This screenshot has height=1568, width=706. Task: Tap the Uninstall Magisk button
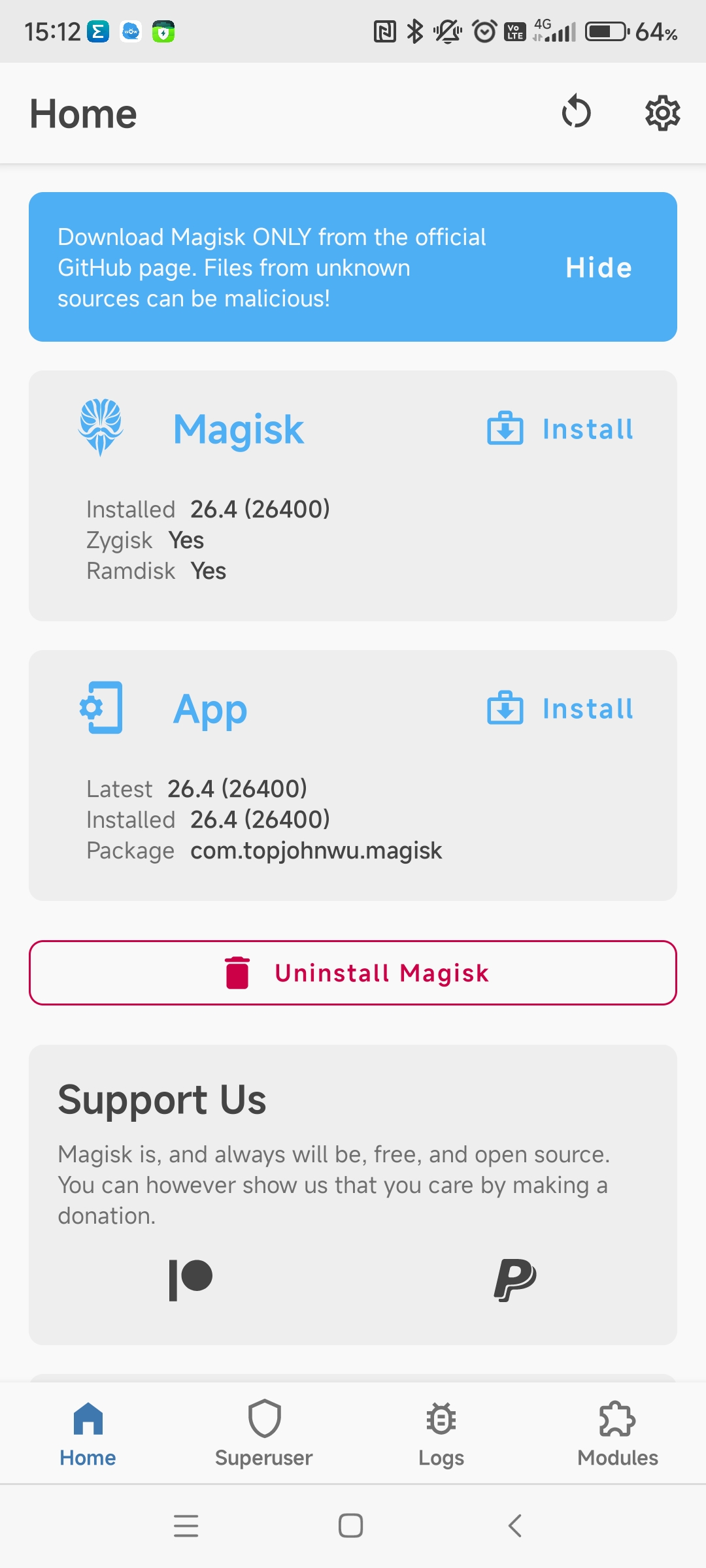tap(353, 973)
